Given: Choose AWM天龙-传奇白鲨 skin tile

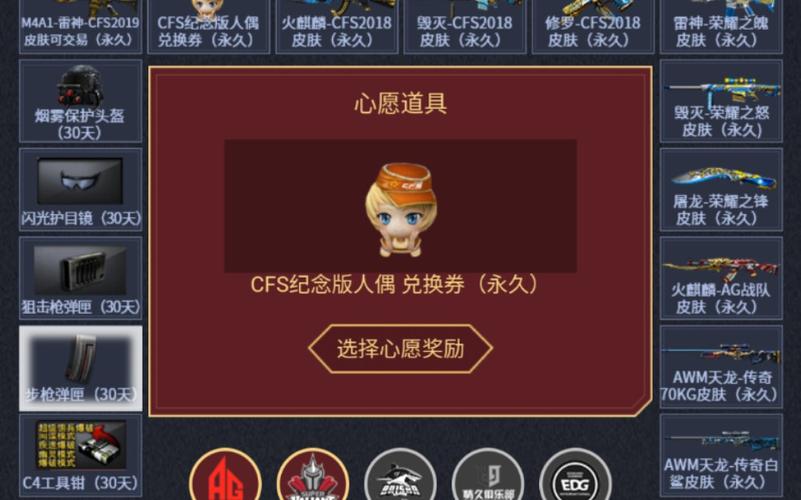Looking at the screenshot, I should click(x=721, y=455).
